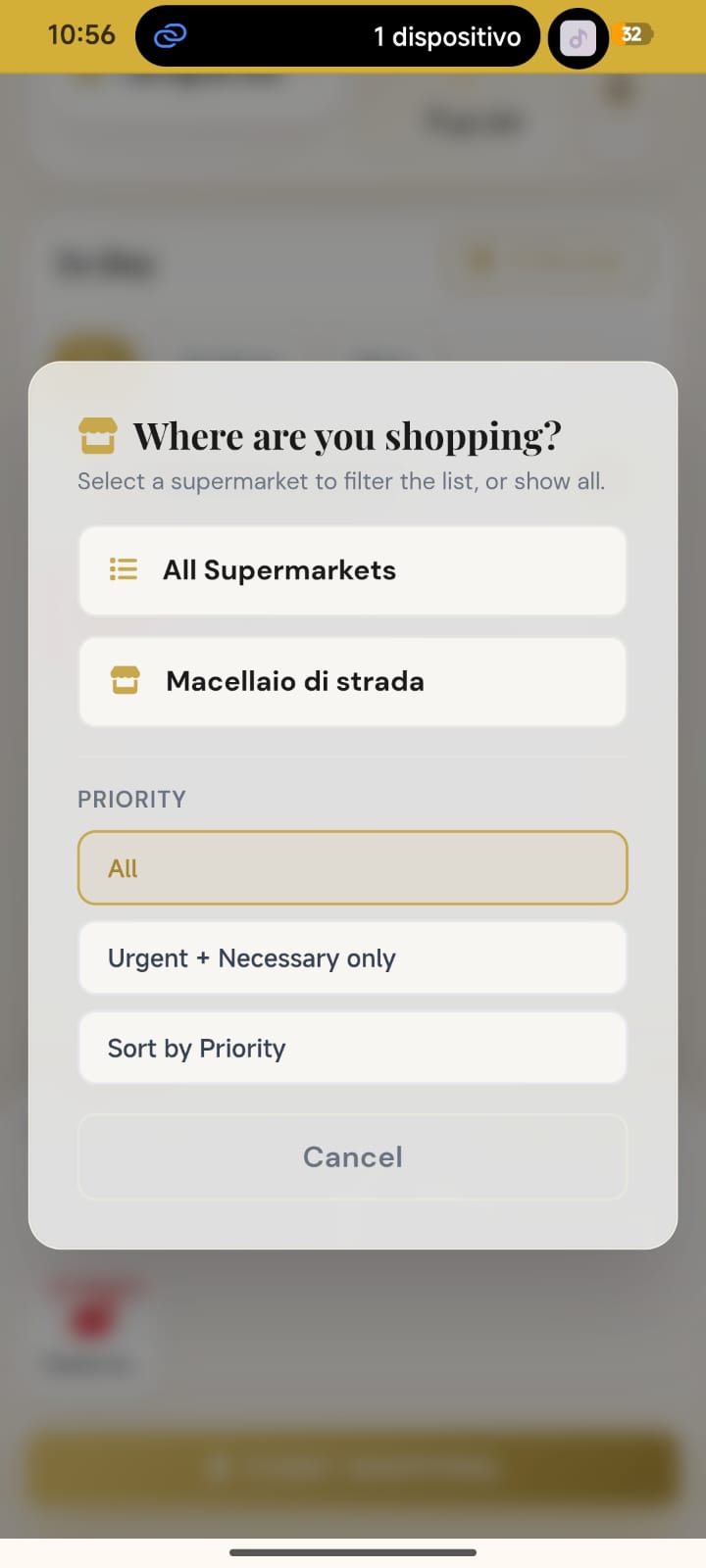Tap the list icon beside All Supermarkets
Image resolution: width=706 pixels, height=1568 pixels.
(x=124, y=569)
